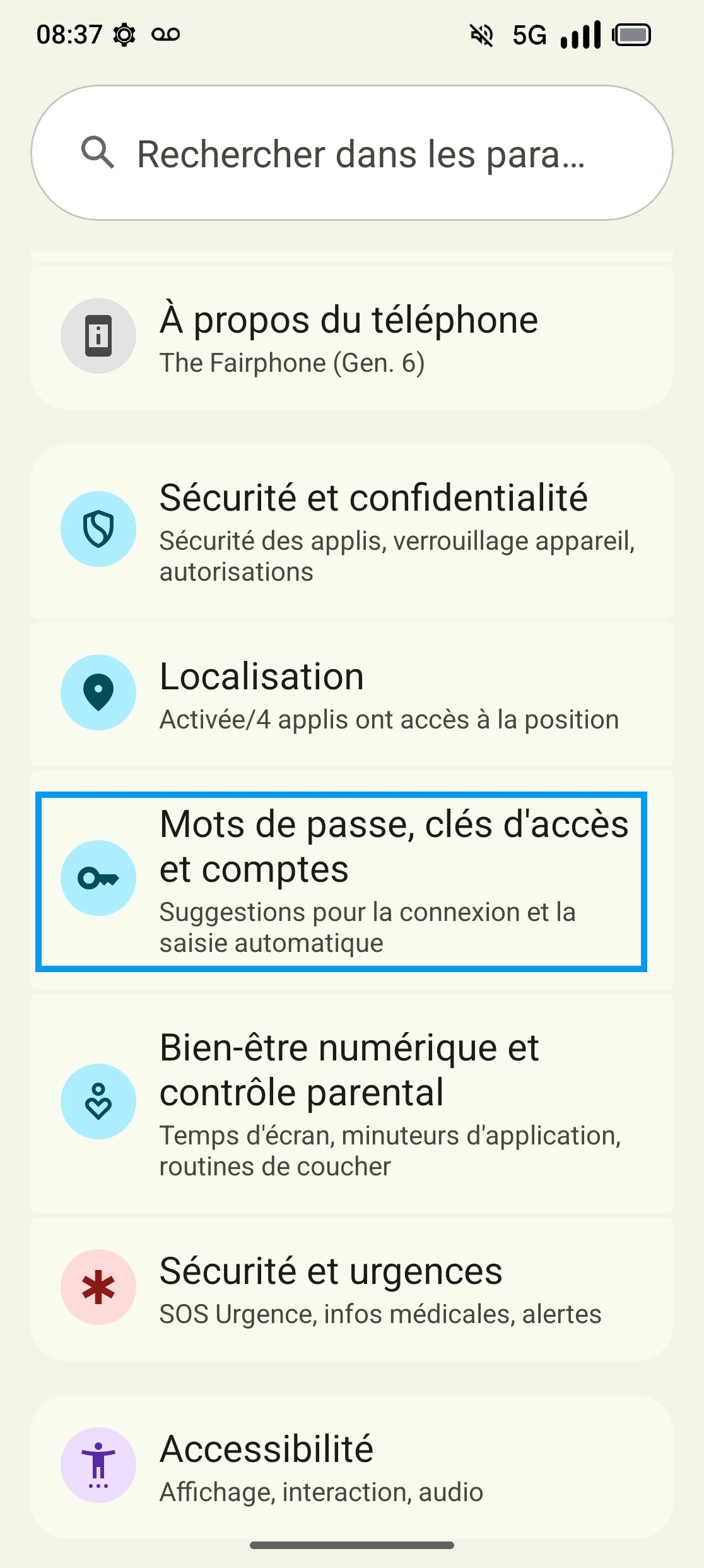Open Bien-être numérique et contrôle parental

(x=352, y=1103)
